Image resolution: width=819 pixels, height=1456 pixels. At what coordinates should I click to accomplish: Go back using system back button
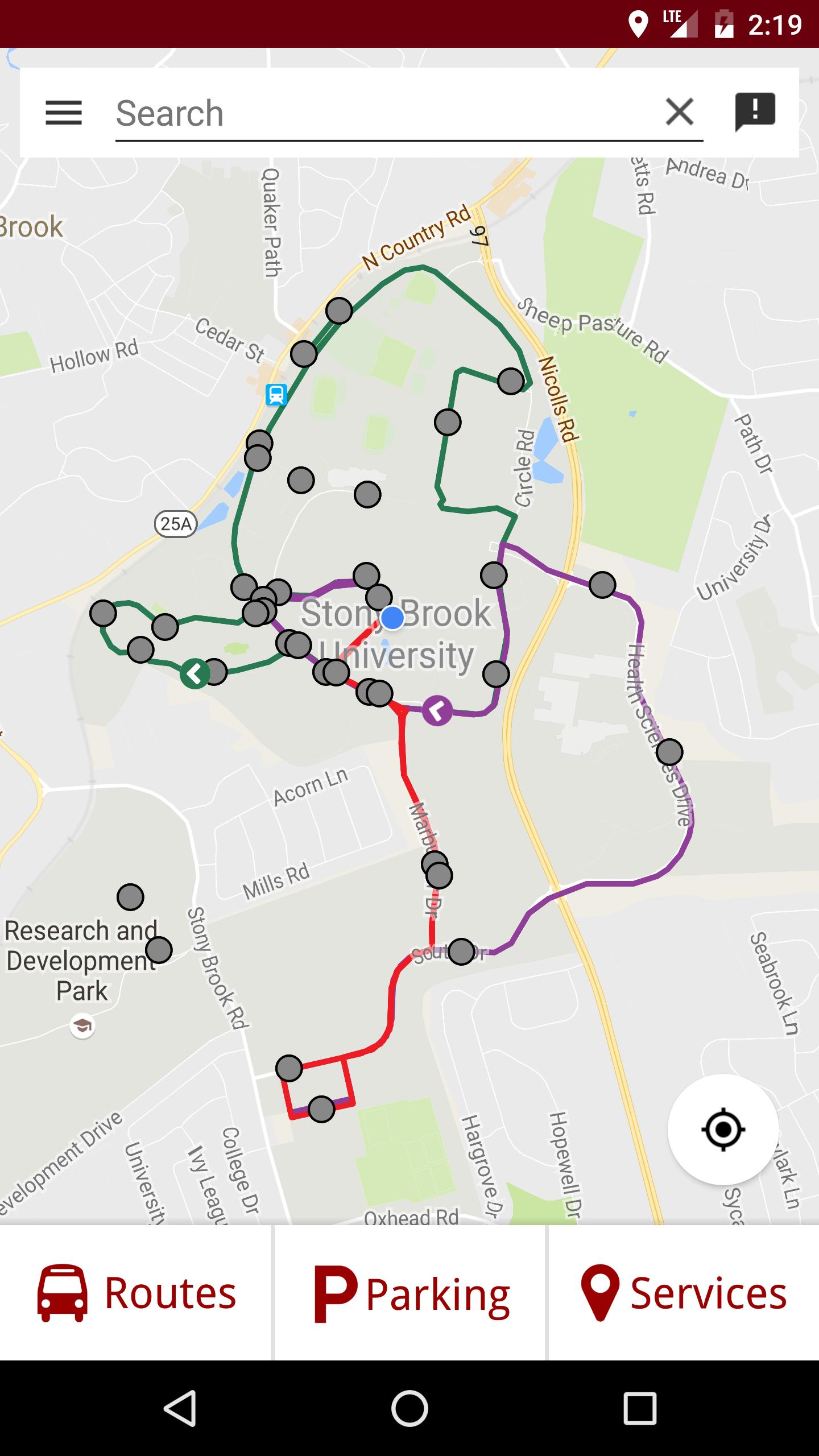pyautogui.click(x=180, y=1409)
